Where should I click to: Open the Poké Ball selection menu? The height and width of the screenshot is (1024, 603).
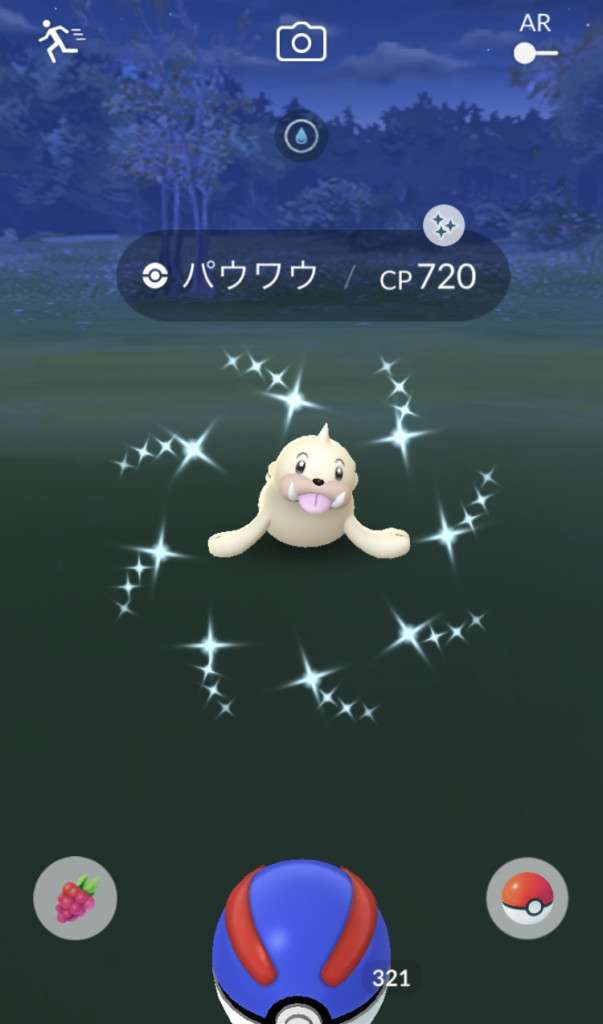pos(527,897)
